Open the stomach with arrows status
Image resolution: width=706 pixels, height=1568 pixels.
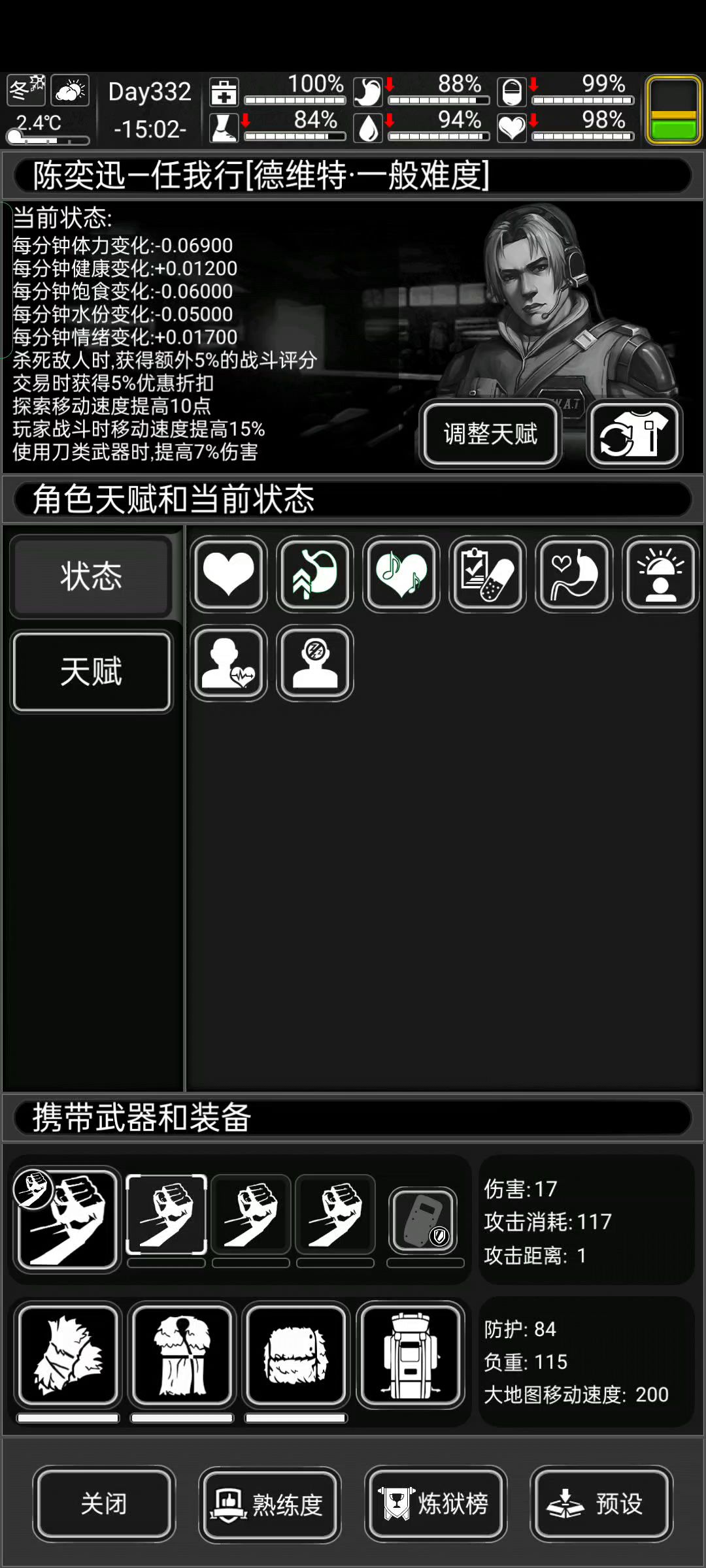tap(315, 574)
